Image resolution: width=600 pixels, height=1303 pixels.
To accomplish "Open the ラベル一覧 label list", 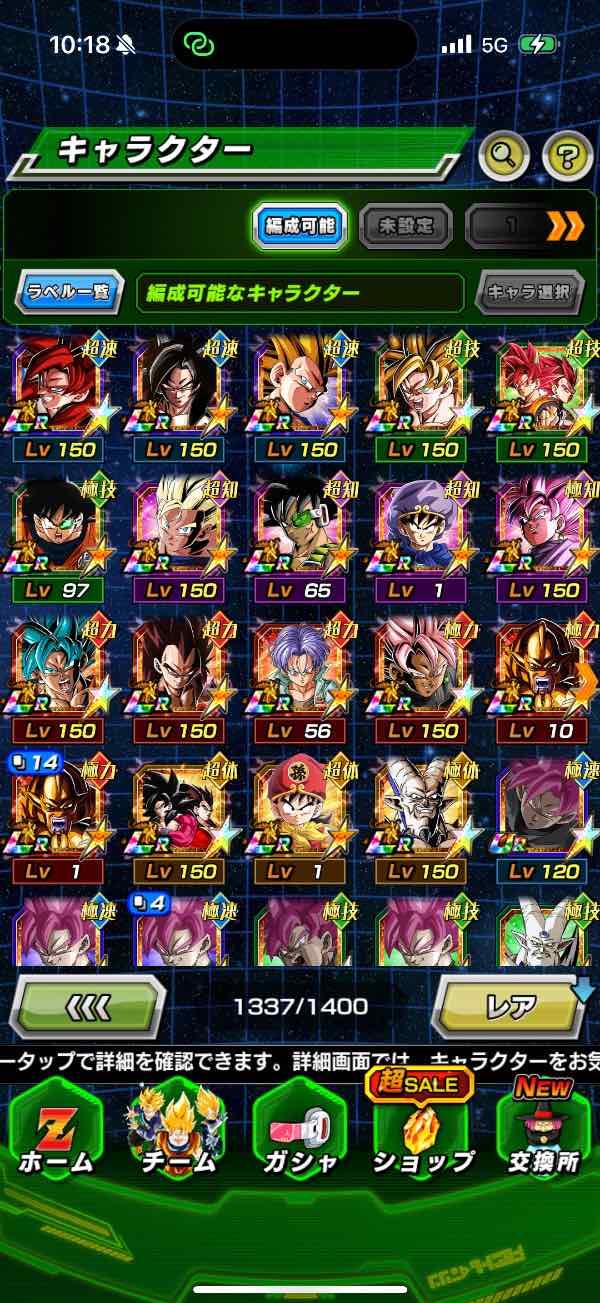I will pos(69,293).
